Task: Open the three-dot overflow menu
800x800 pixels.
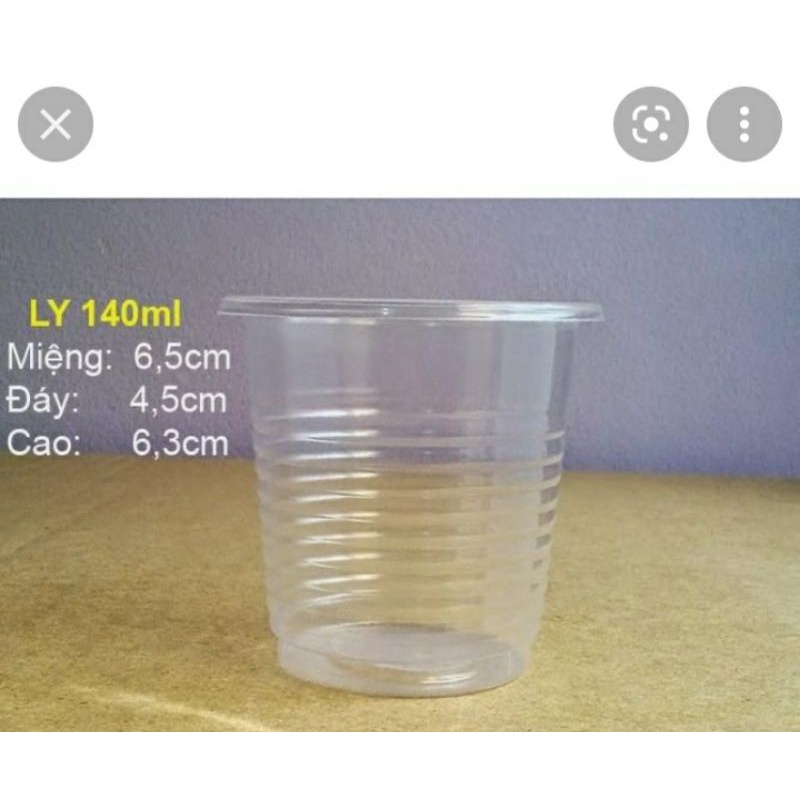Action: coord(744,125)
